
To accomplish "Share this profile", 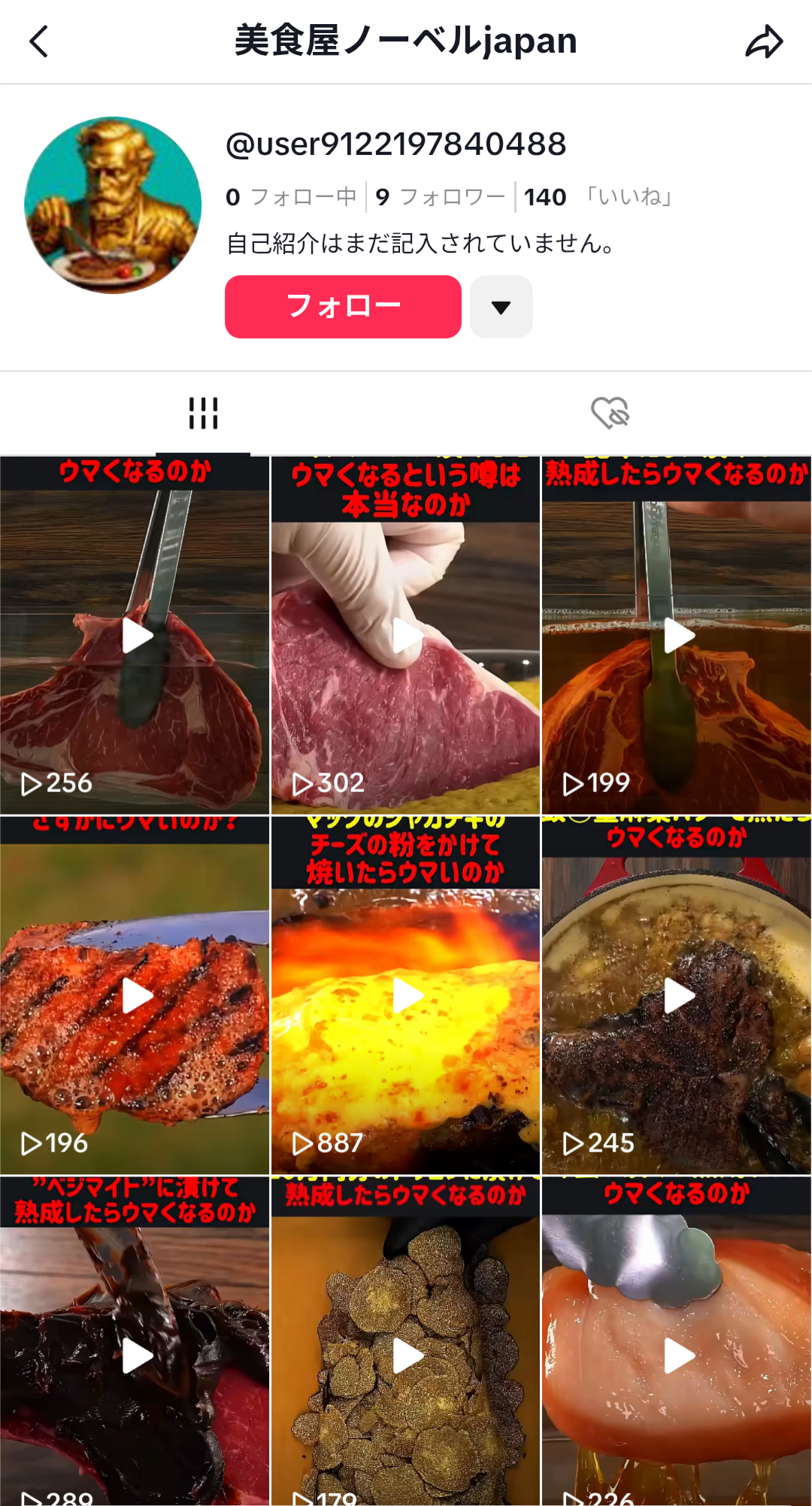I will (764, 41).
